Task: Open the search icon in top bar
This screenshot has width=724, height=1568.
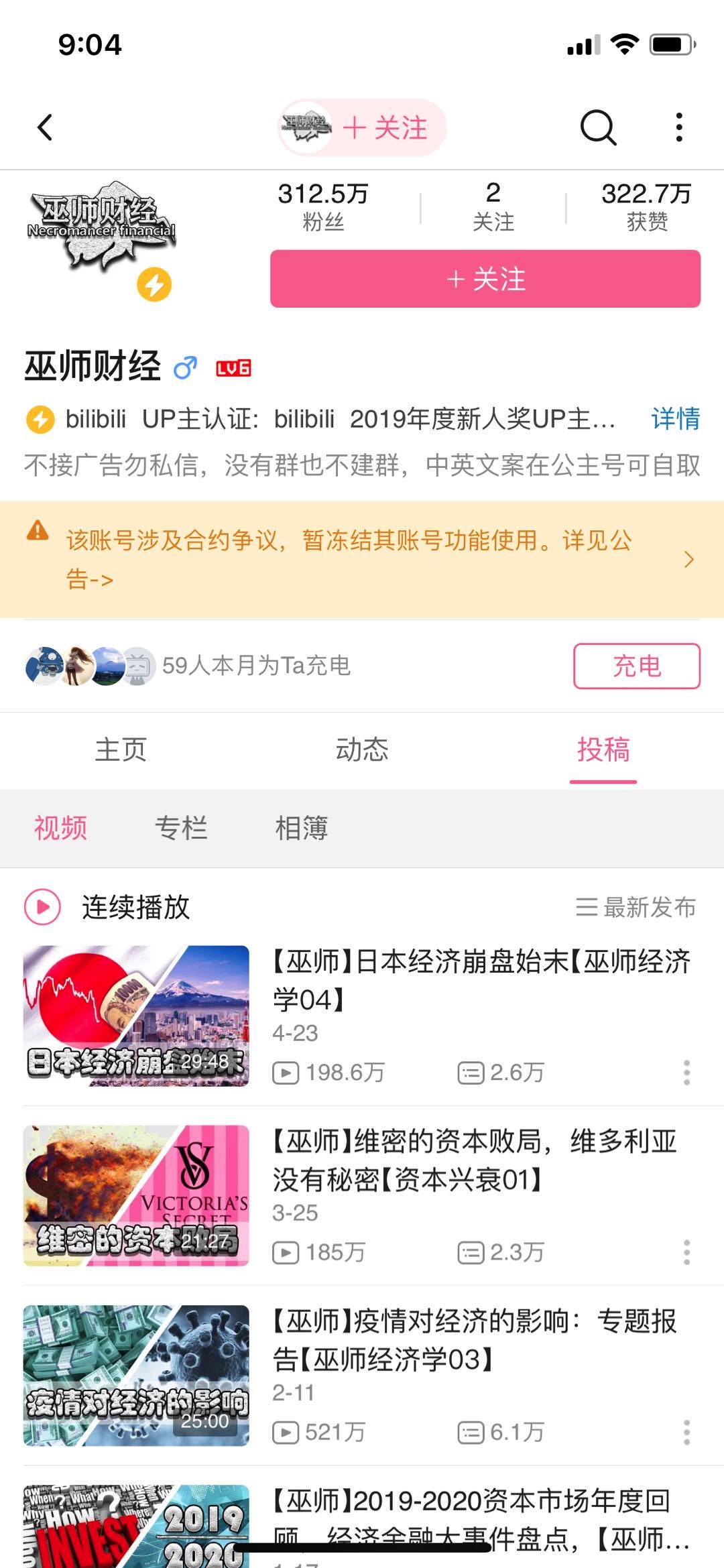Action: (597, 127)
